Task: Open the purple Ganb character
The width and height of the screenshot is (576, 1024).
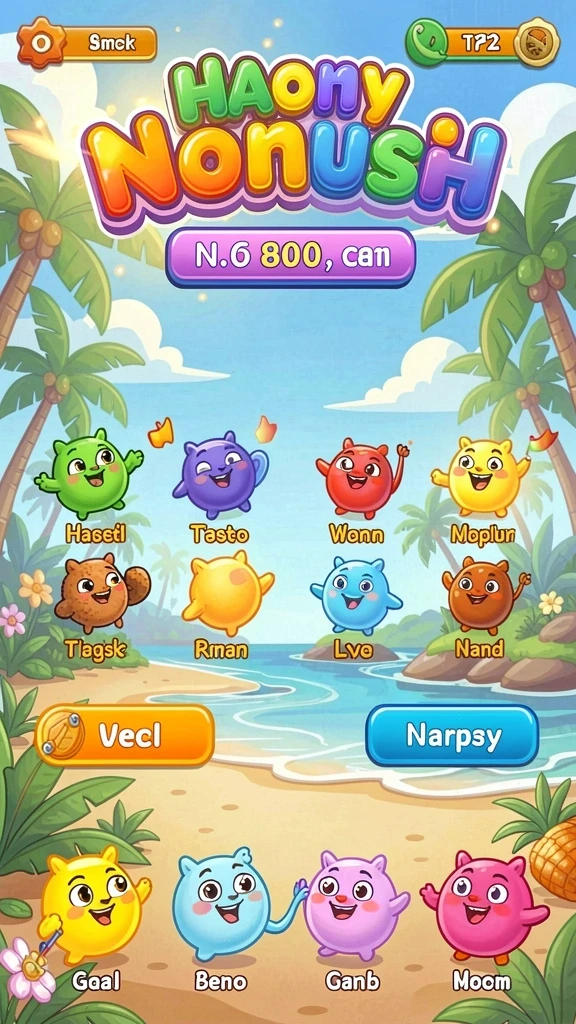Action: click(x=353, y=904)
